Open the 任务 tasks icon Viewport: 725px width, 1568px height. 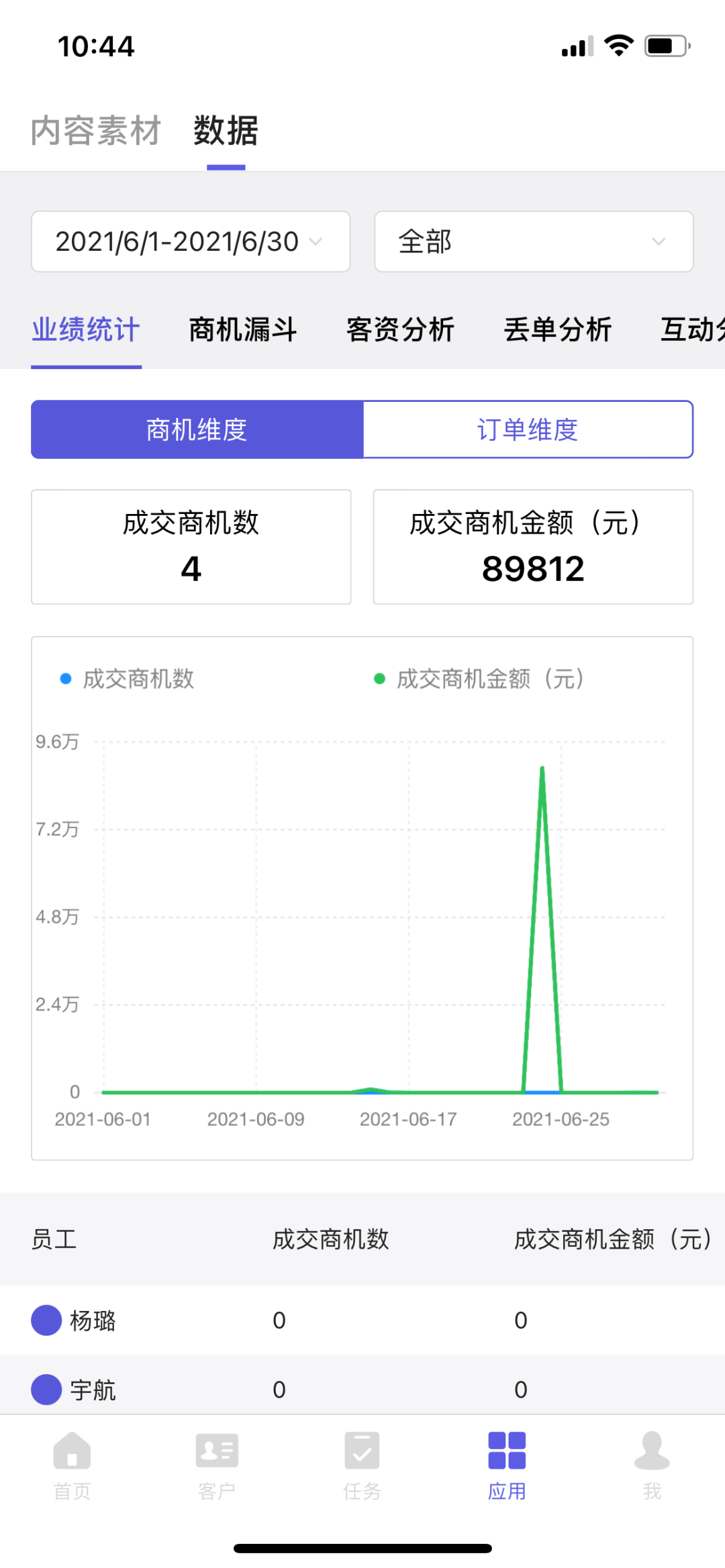[362, 1461]
